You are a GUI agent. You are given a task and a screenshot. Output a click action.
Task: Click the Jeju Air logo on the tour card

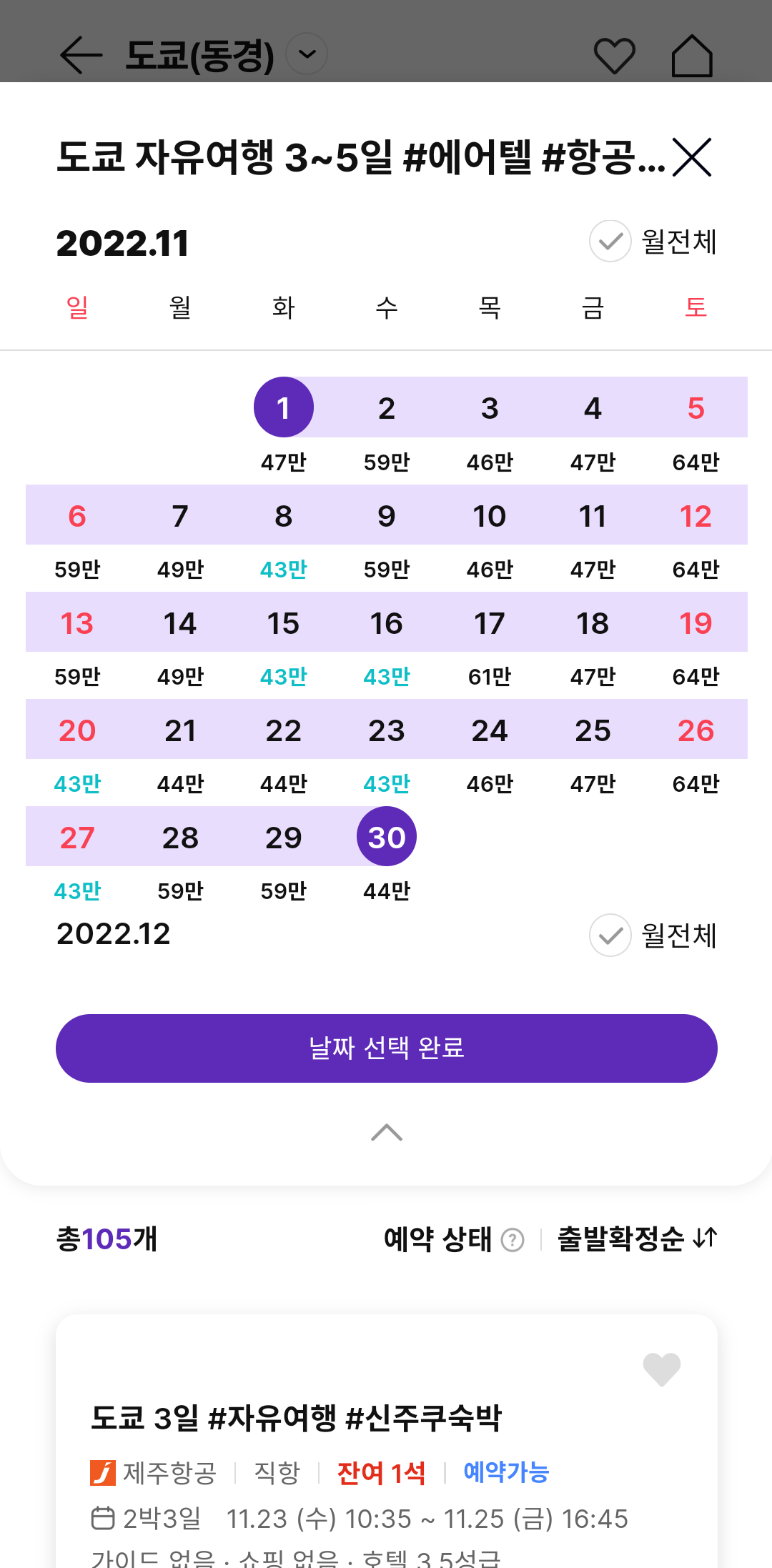tap(102, 1472)
